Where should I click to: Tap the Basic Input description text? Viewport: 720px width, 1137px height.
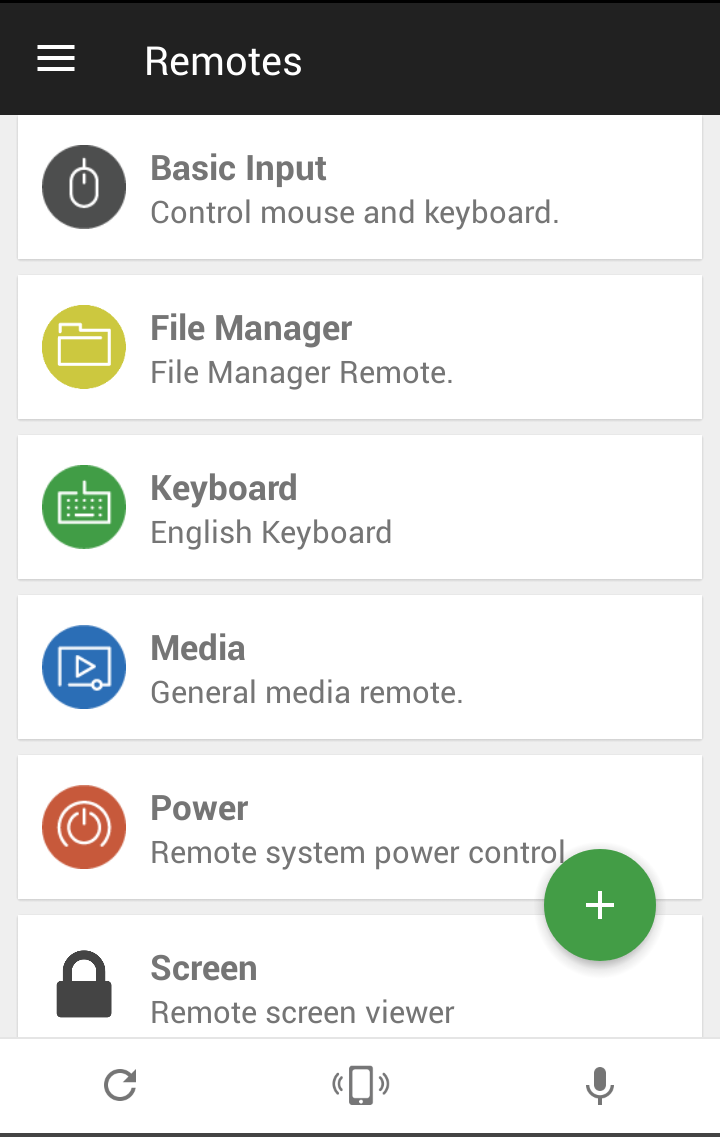point(354,212)
